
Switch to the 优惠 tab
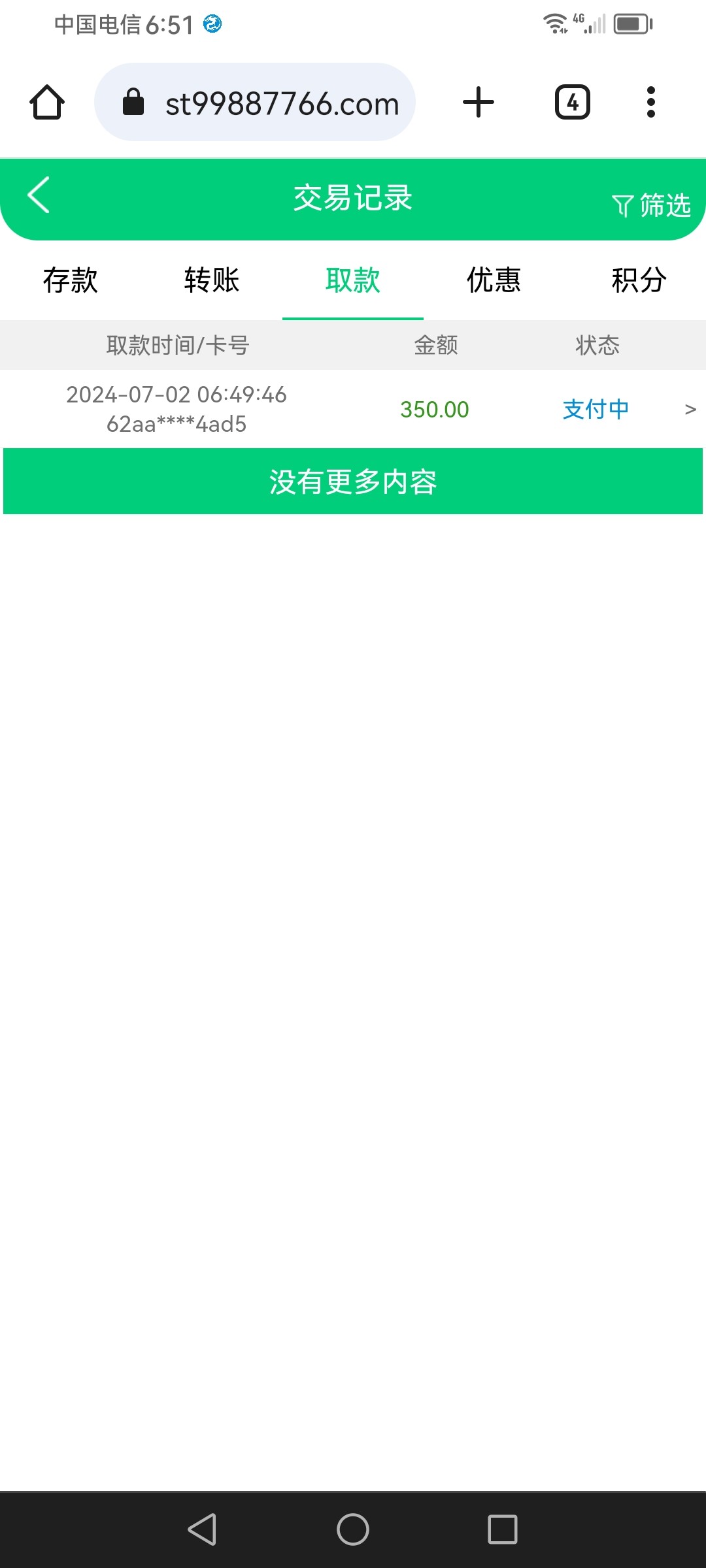tap(494, 280)
